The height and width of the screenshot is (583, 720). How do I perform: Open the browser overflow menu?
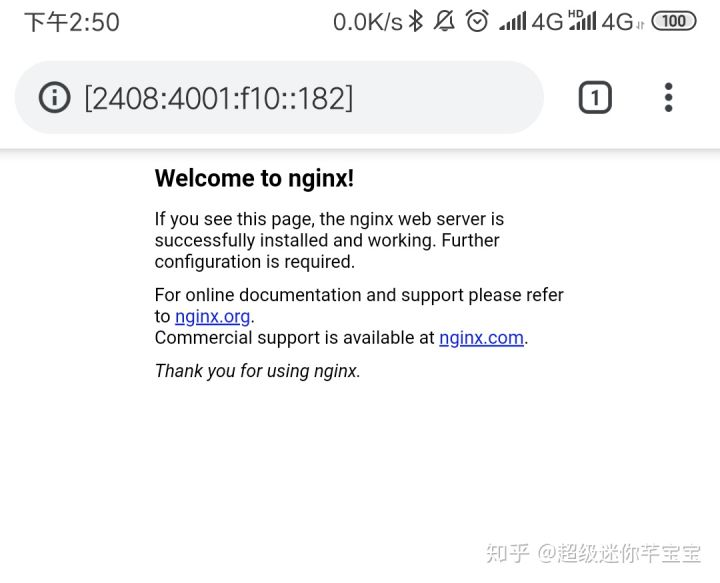tap(668, 98)
